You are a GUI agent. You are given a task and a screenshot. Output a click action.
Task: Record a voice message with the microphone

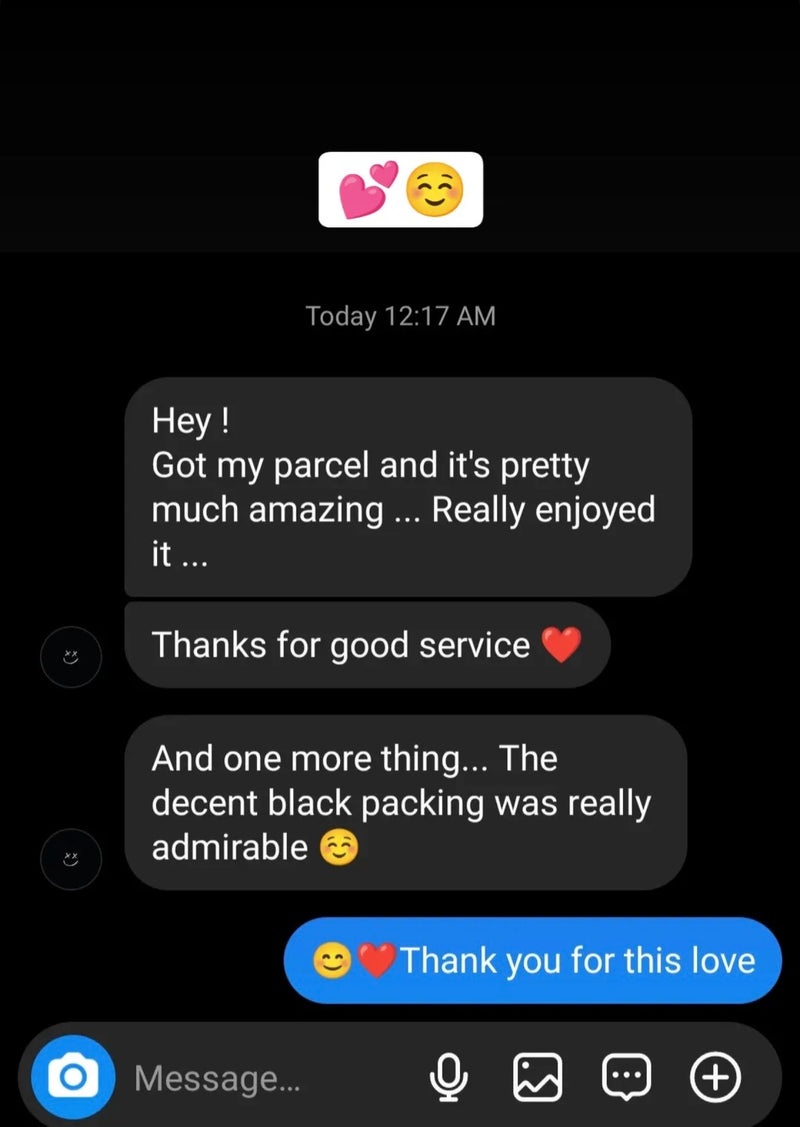point(449,1077)
